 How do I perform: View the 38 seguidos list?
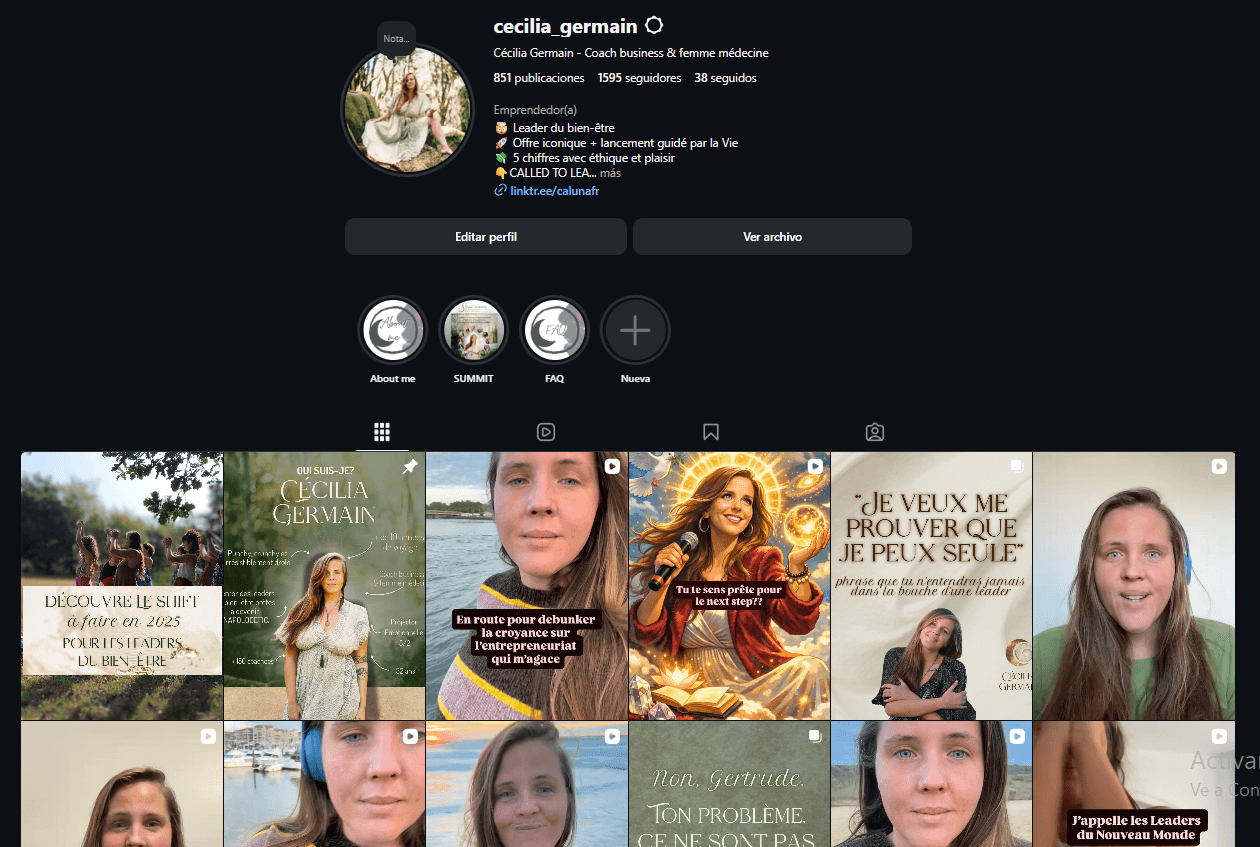(725, 78)
